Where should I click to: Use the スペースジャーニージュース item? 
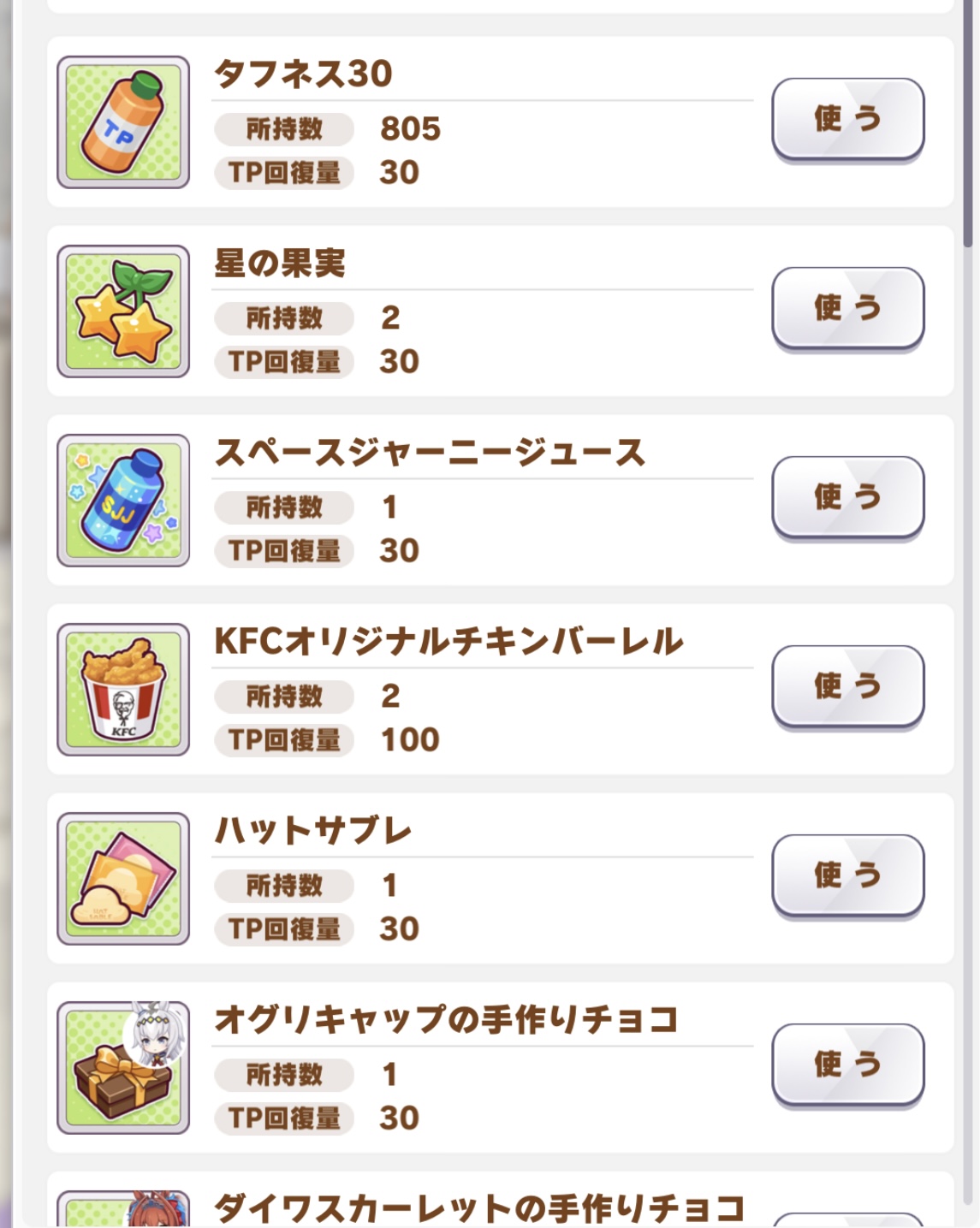(x=847, y=496)
